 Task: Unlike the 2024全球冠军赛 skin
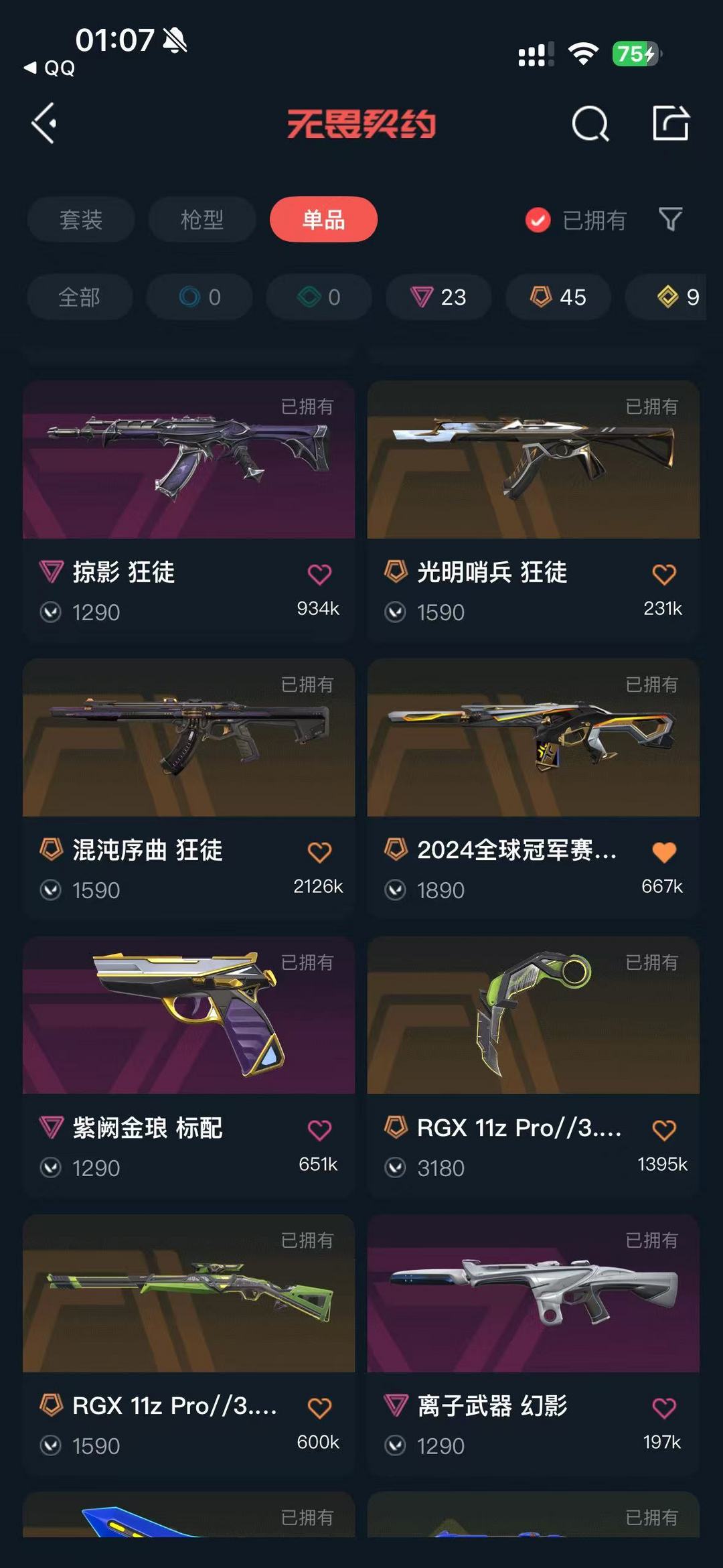coord(664,852)
